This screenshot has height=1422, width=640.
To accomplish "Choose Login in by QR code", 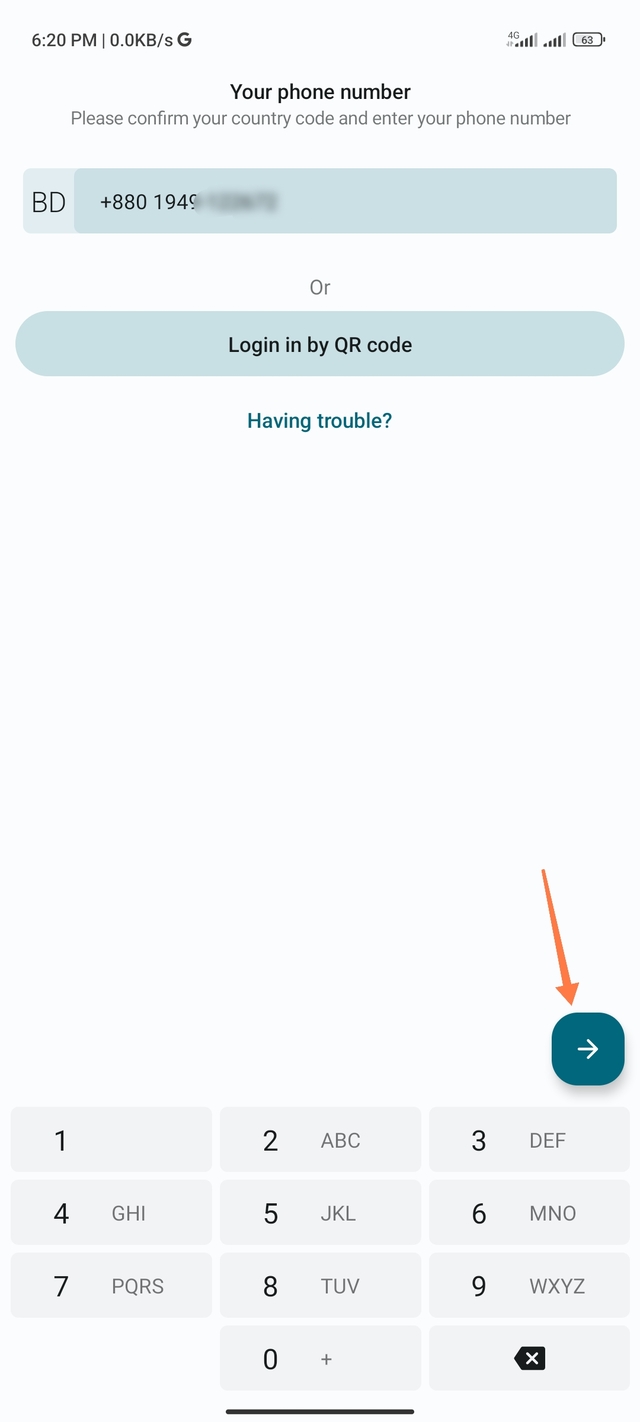I will coord(320,344).
